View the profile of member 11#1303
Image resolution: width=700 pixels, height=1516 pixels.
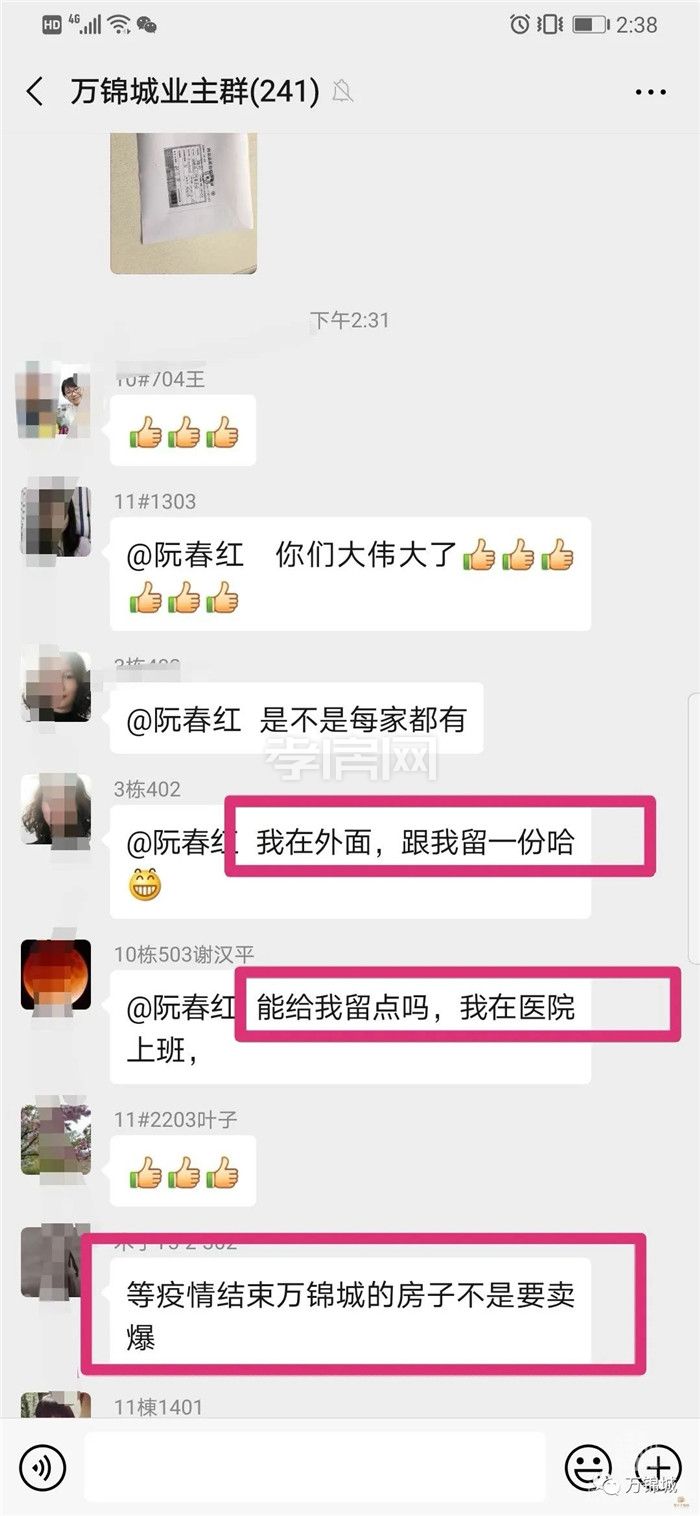(x=56, y=521)
